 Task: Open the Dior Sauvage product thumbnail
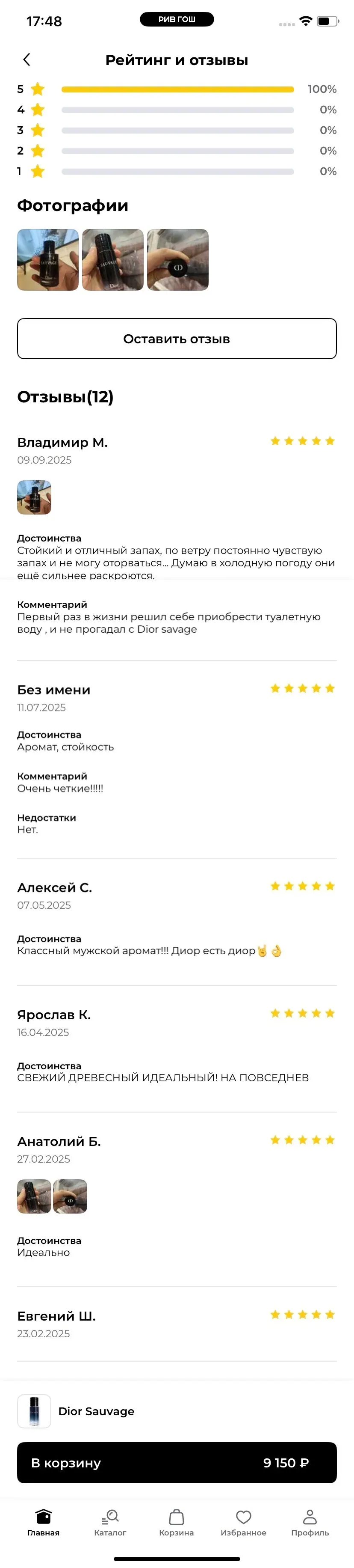[x=34, y=1410]
